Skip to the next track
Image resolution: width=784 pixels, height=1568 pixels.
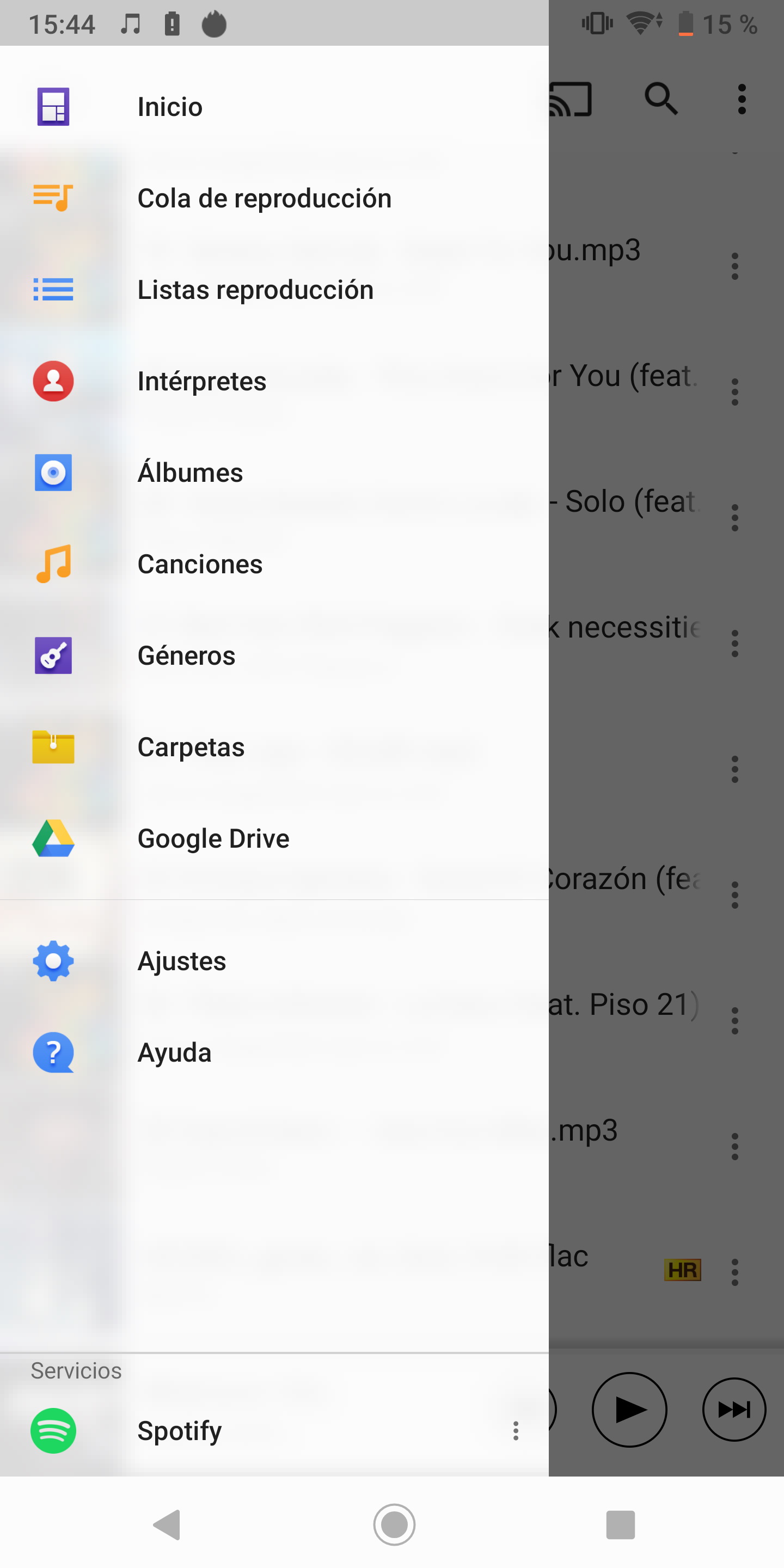[x=734, y=1409]
